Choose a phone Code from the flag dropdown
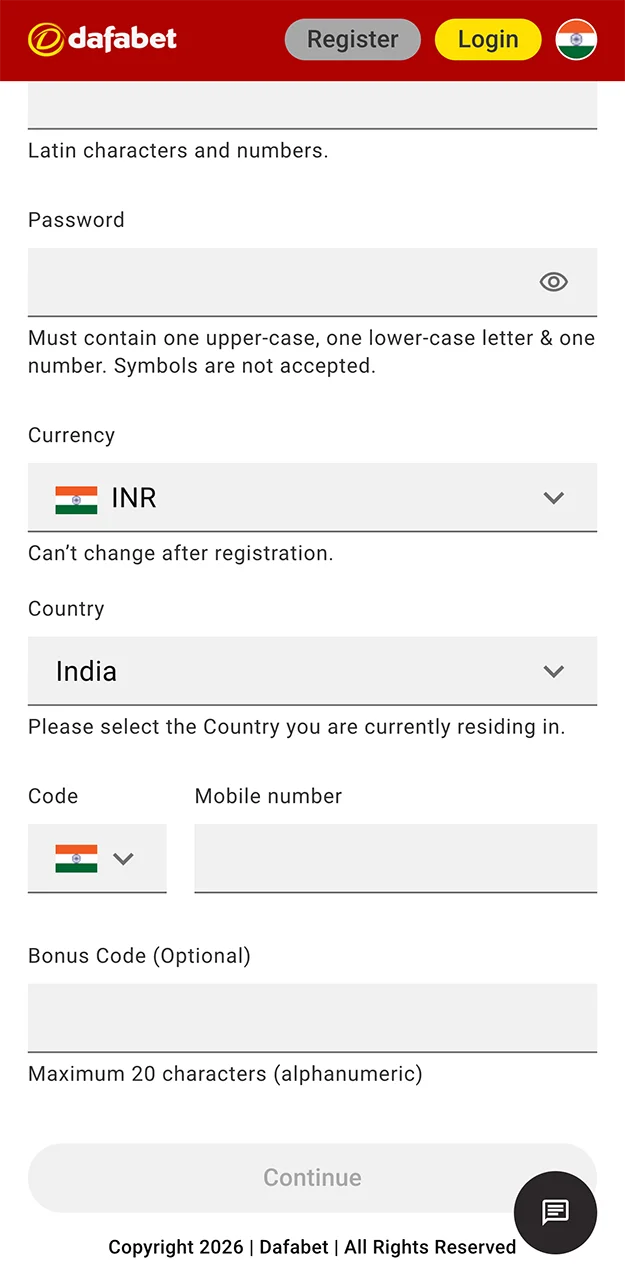 (x=97, y=858)
